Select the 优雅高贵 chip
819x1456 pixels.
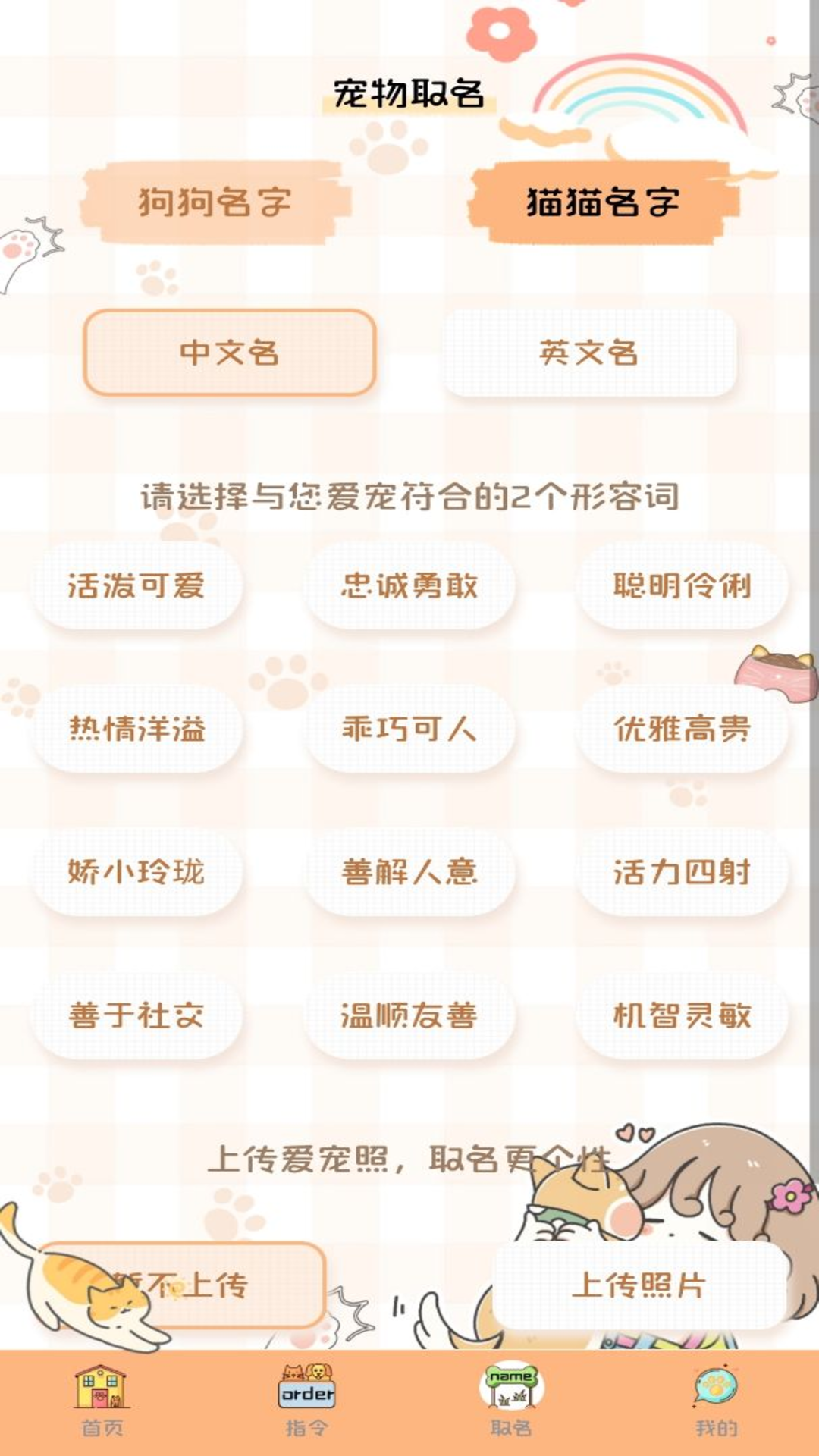(682, 729)
